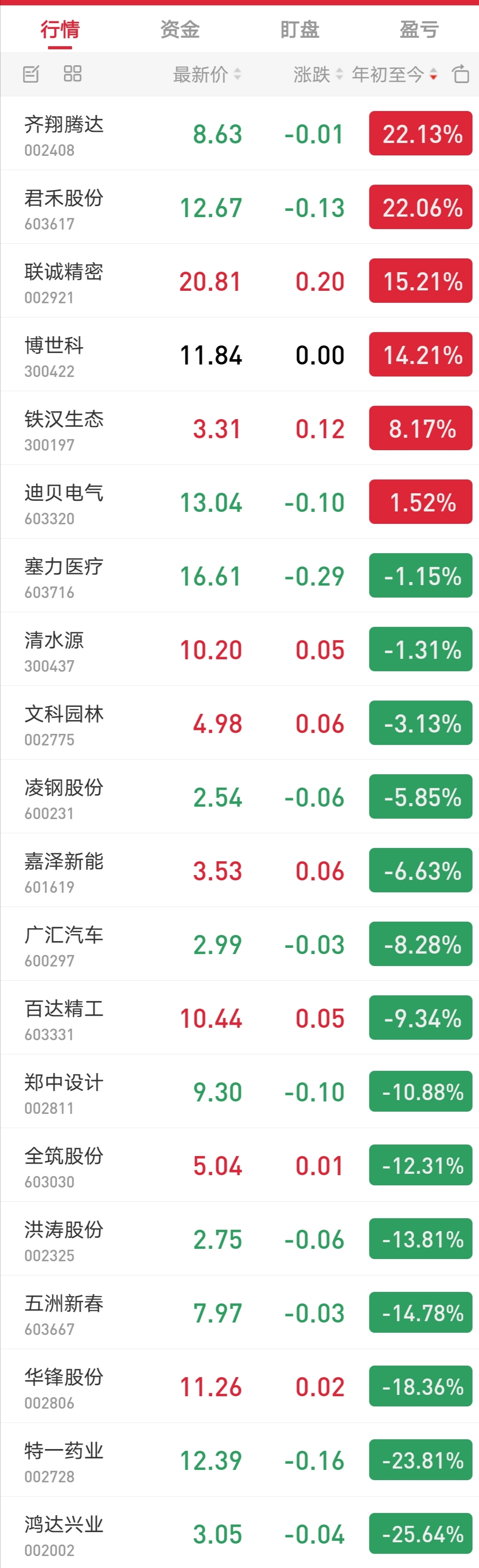479x1568 pixels.
Task: Switch to the 盯盘 tab
Action: [x=299, y=29]
